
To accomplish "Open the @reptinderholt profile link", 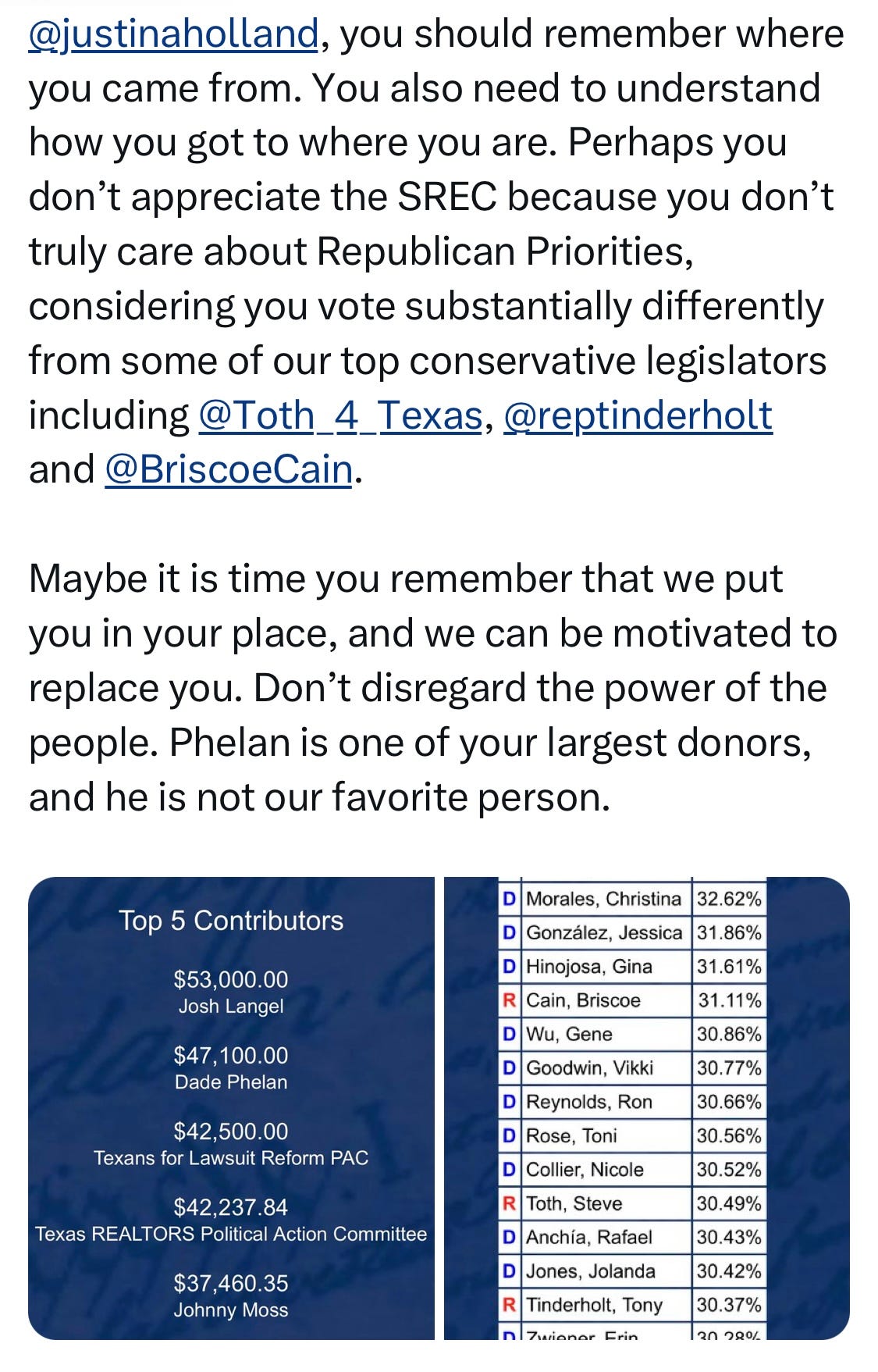I will (x=638, y=415).
